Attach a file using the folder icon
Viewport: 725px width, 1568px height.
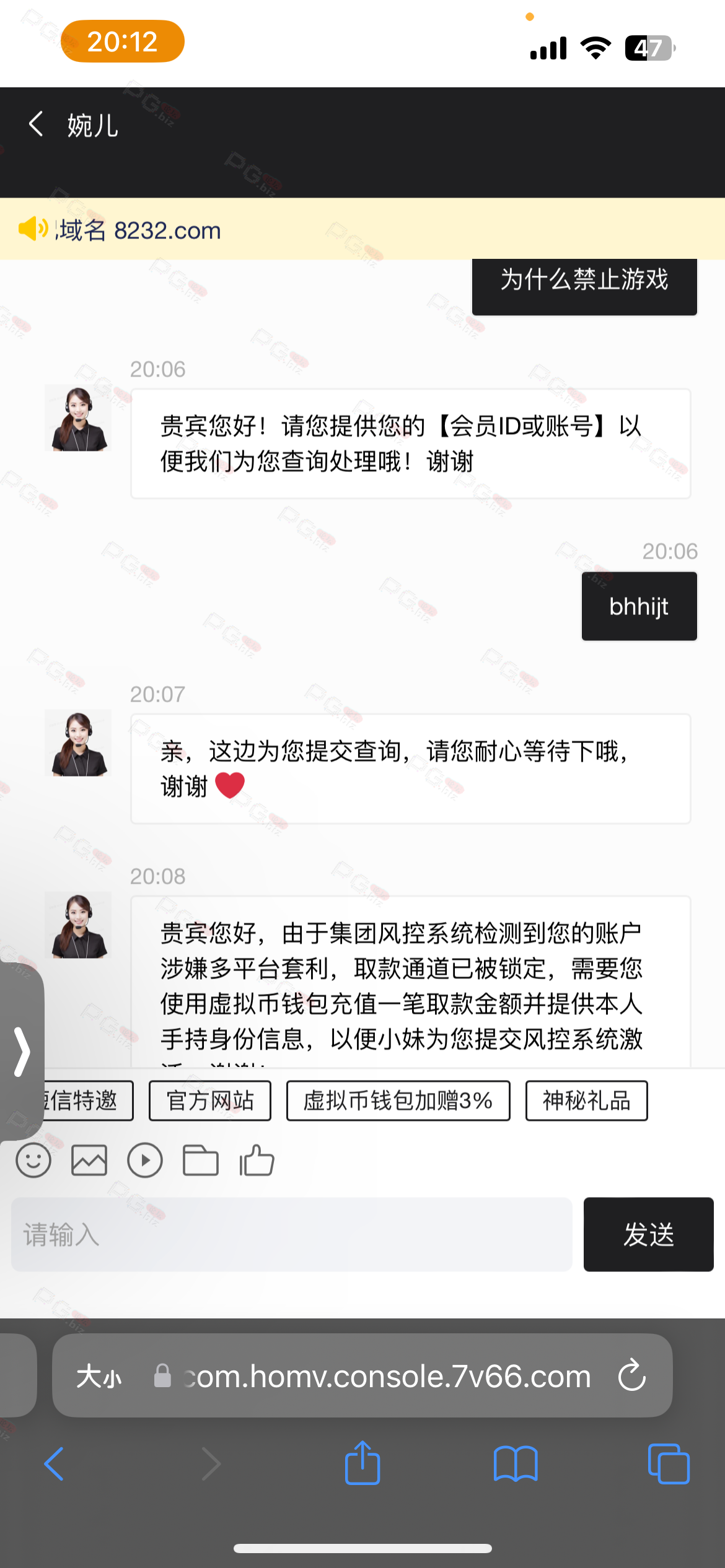pos(201,1160)
